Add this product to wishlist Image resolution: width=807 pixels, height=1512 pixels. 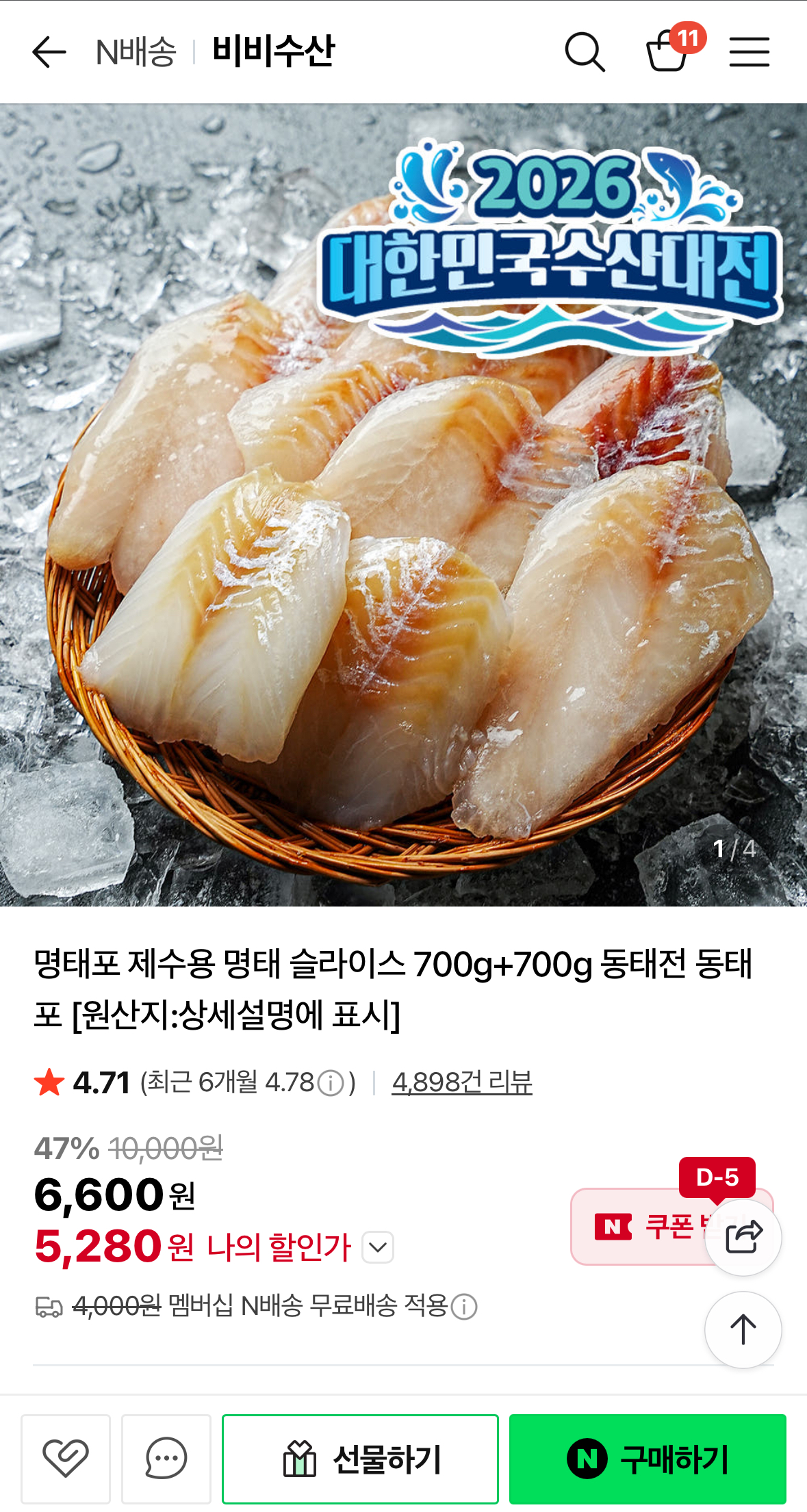point(66,1458)
